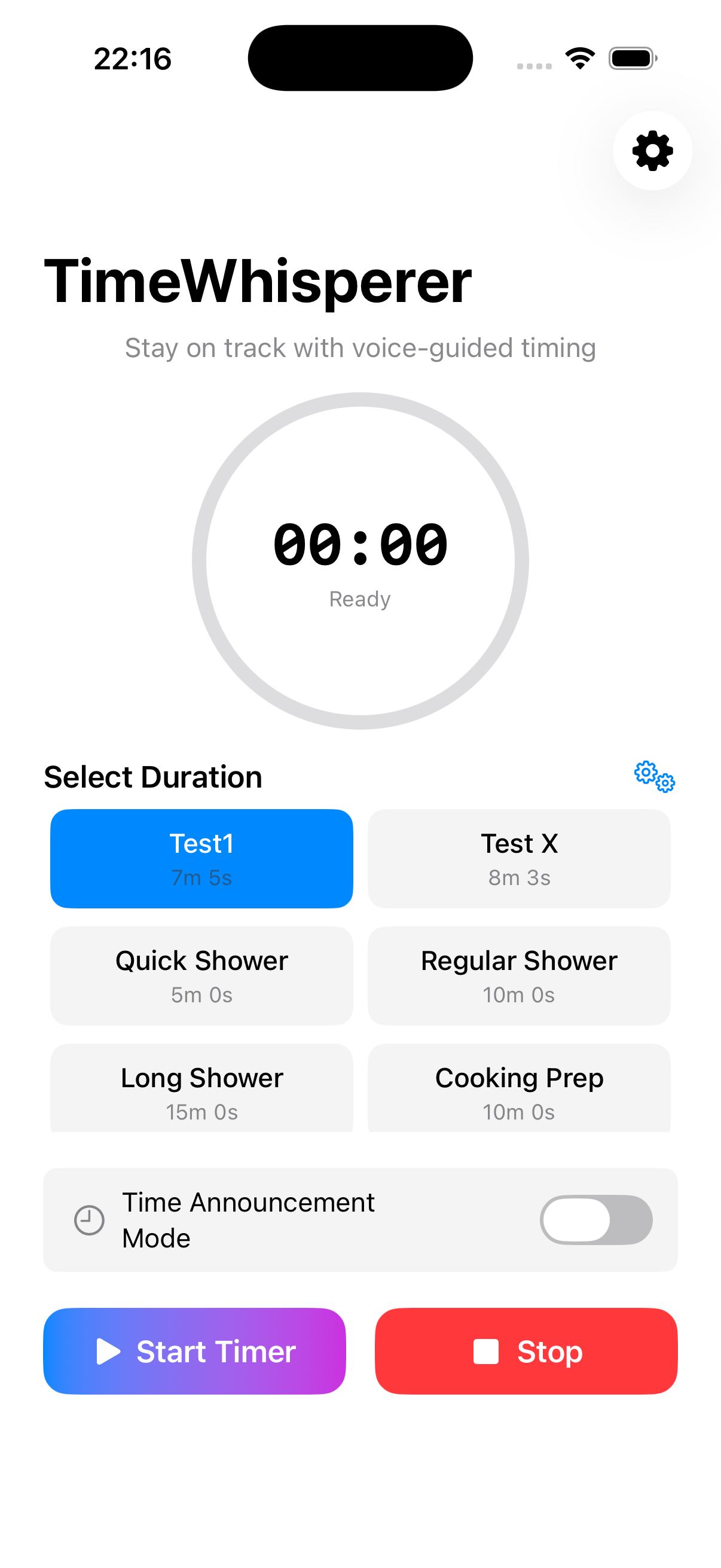721x1568 pixels.
Task: Choose the Quick Shower preset
Action: 201,975
